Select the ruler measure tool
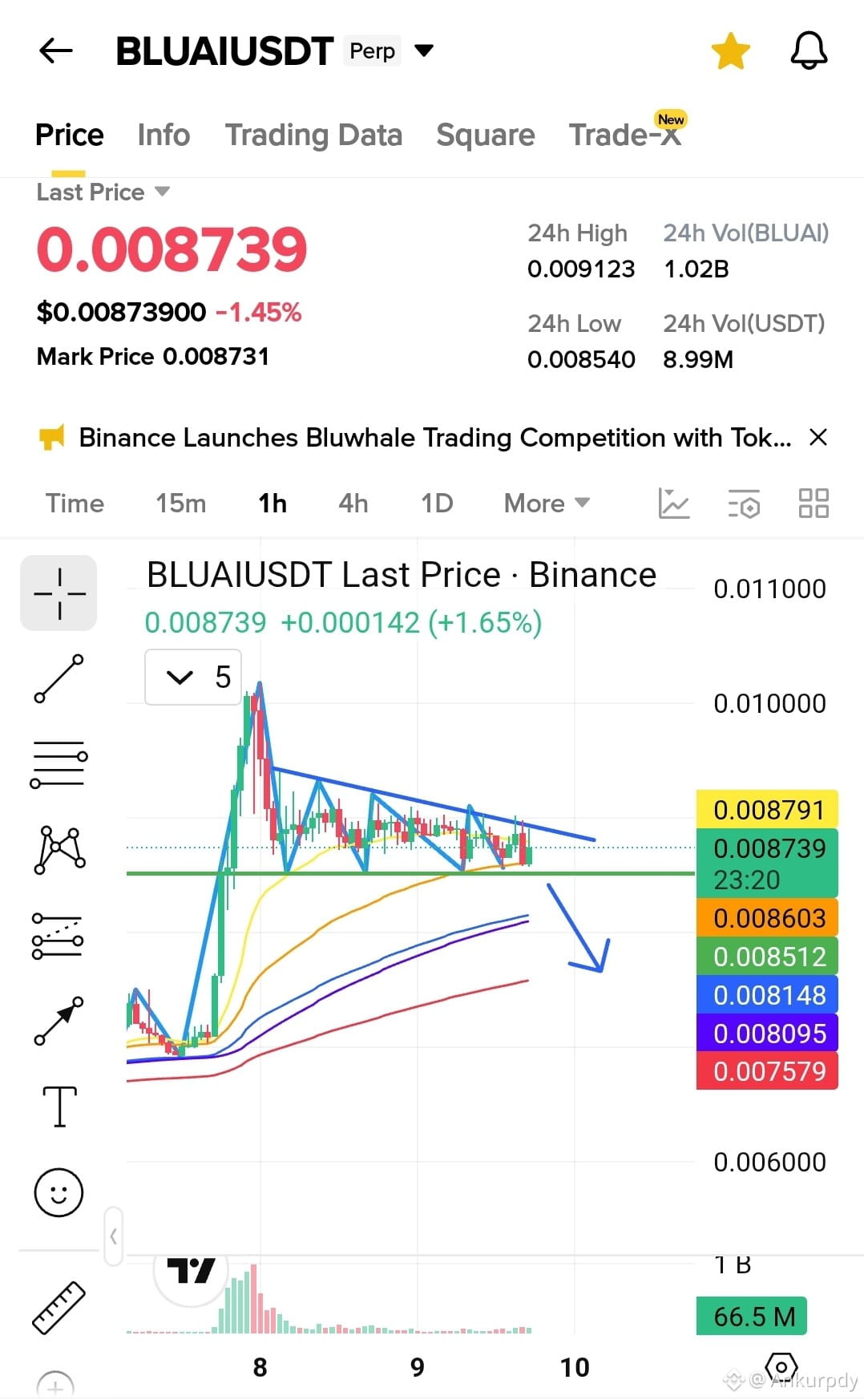Image resolution: width=864 pixels, height=1400 pixels. [x=59, y=1307]
